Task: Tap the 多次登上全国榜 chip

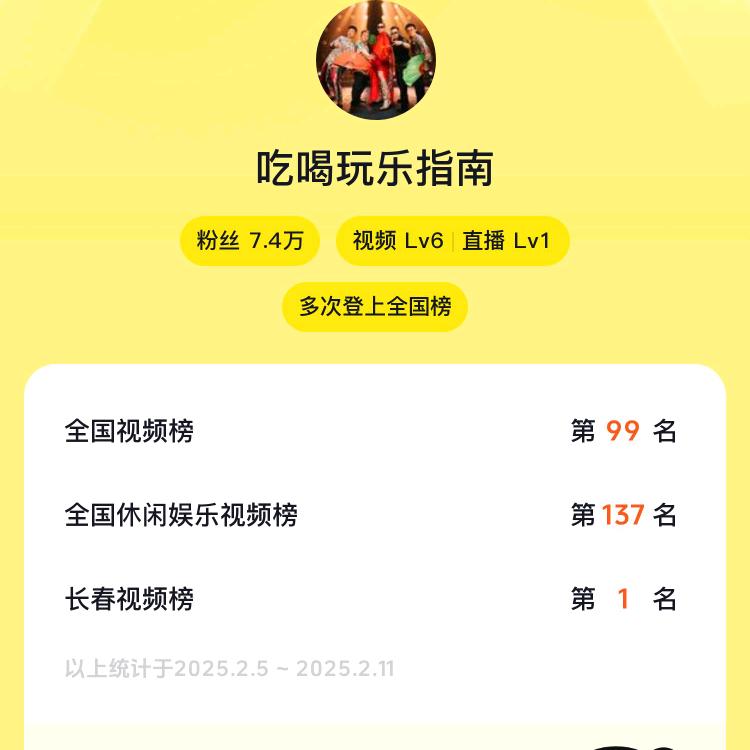Action: (x=375, y=306)
